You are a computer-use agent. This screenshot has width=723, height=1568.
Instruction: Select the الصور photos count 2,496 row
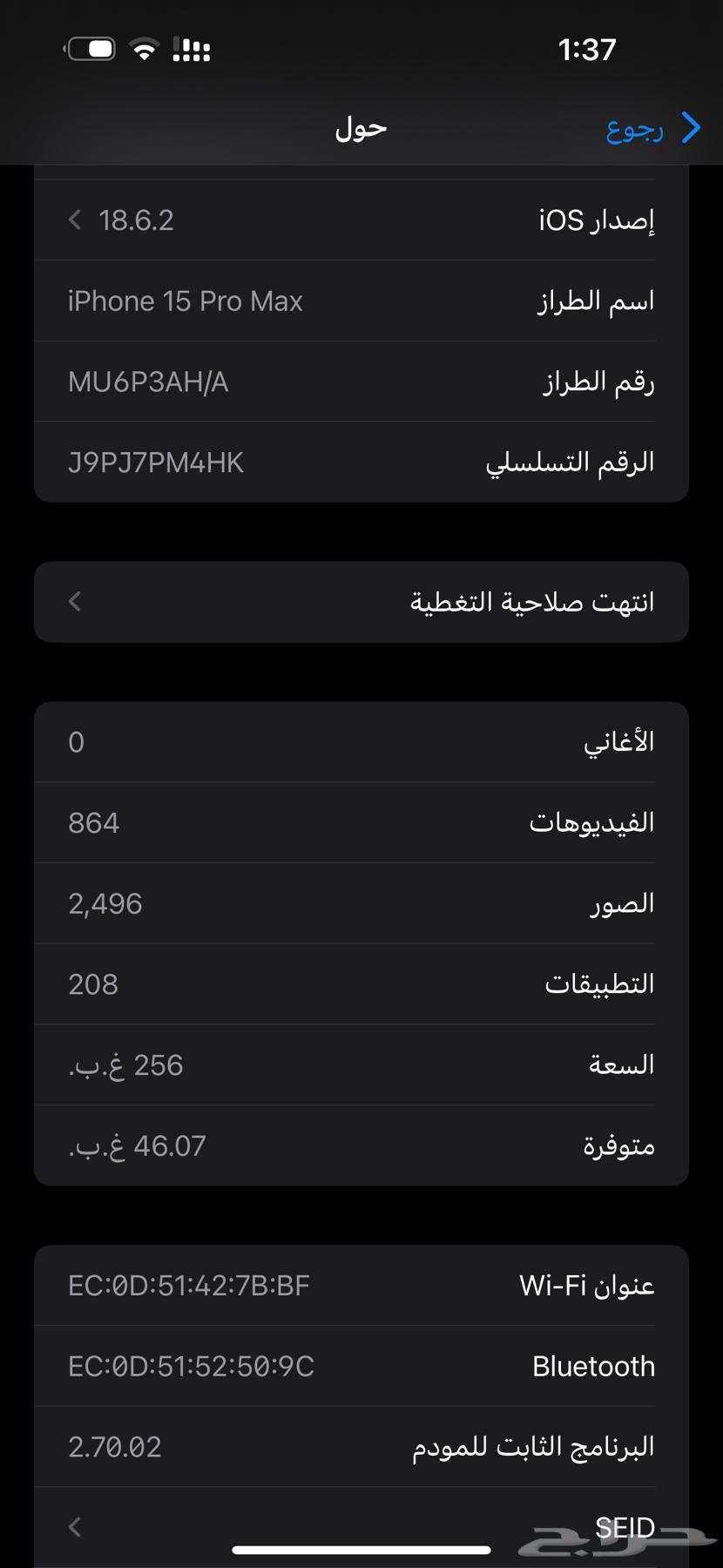(361, 903)
